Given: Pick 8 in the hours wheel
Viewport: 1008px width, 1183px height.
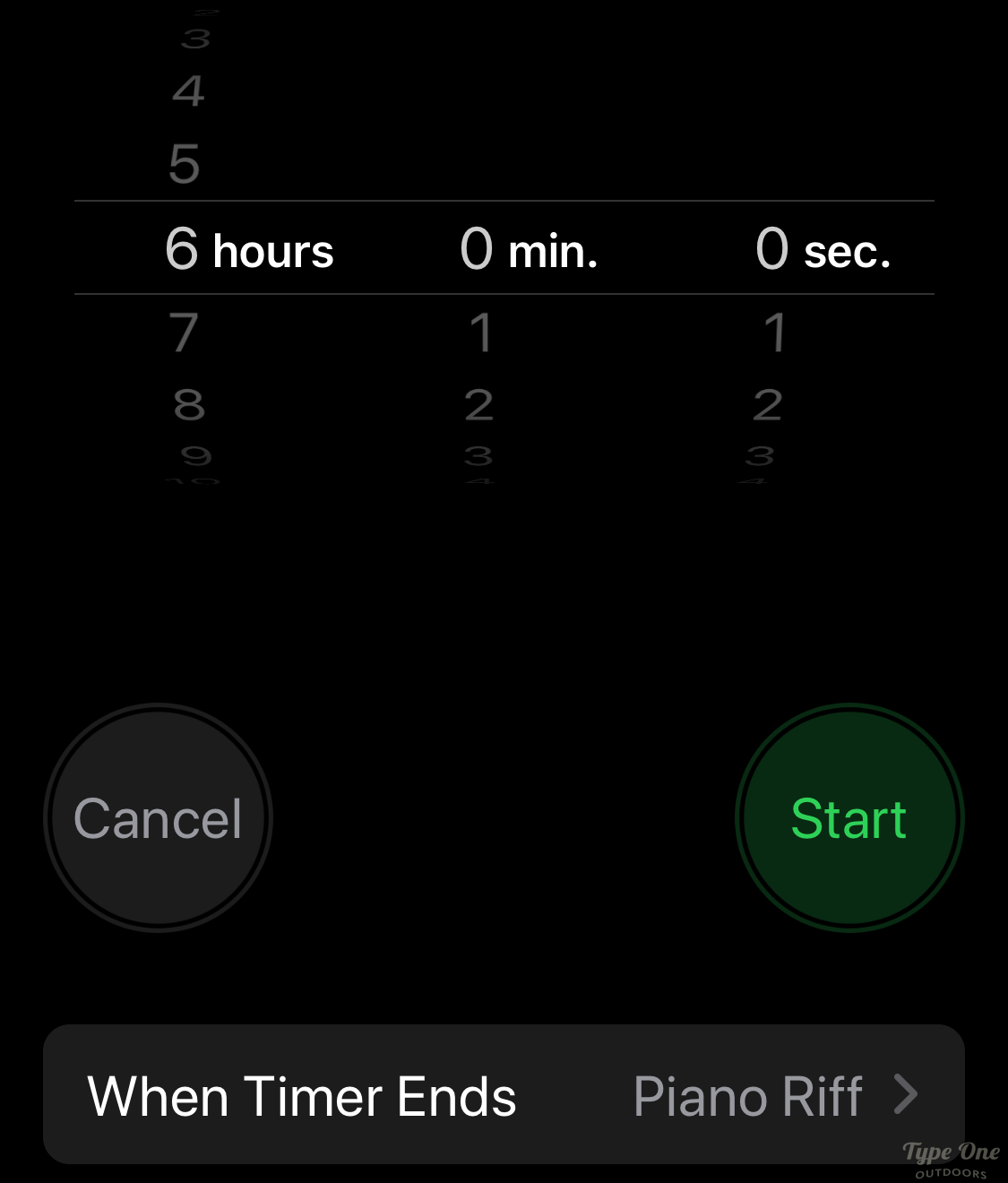Looking at the screenshot, I should pos(189,405).
